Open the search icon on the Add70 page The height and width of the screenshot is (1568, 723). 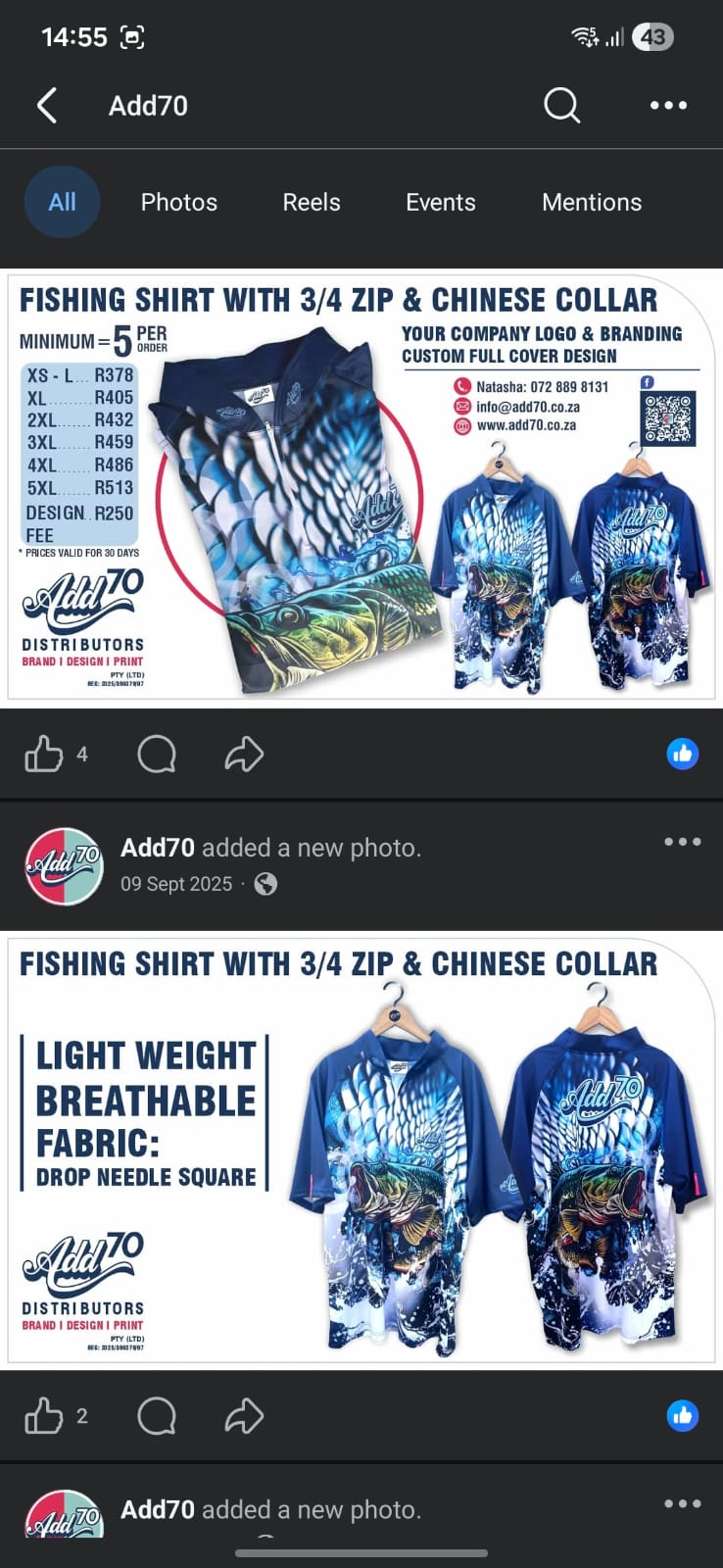tap(560, 105)
